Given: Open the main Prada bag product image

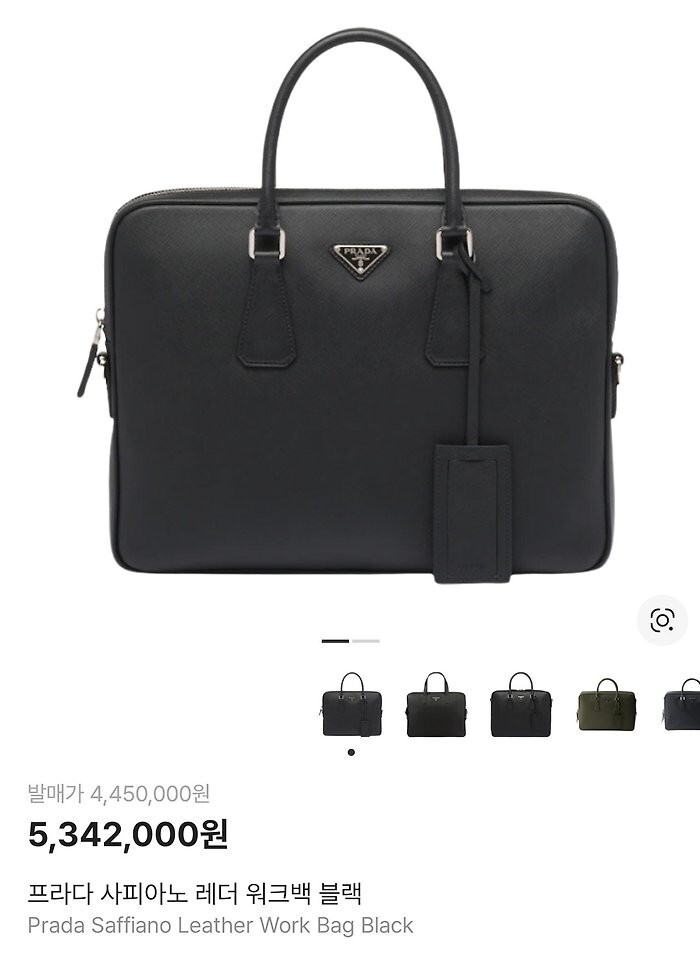Looking at the screenshot, I should coord(350,306).
